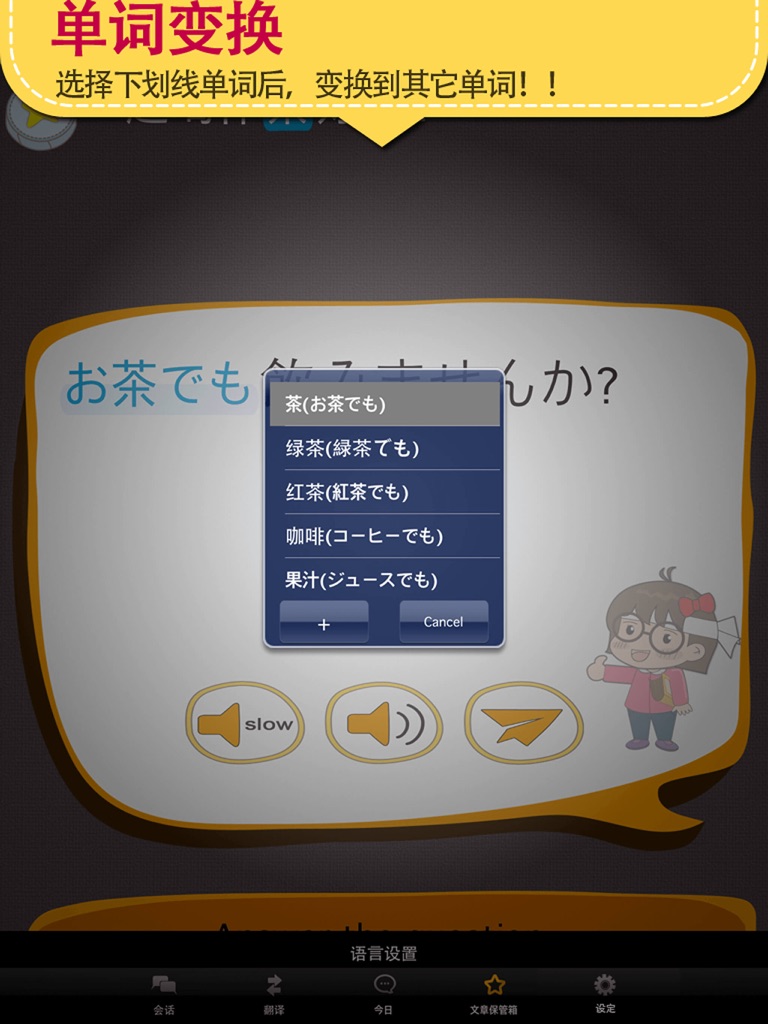
Task: Select the highlighted 茶(お茶でも) entry
Action: click(x=383, y=405)
